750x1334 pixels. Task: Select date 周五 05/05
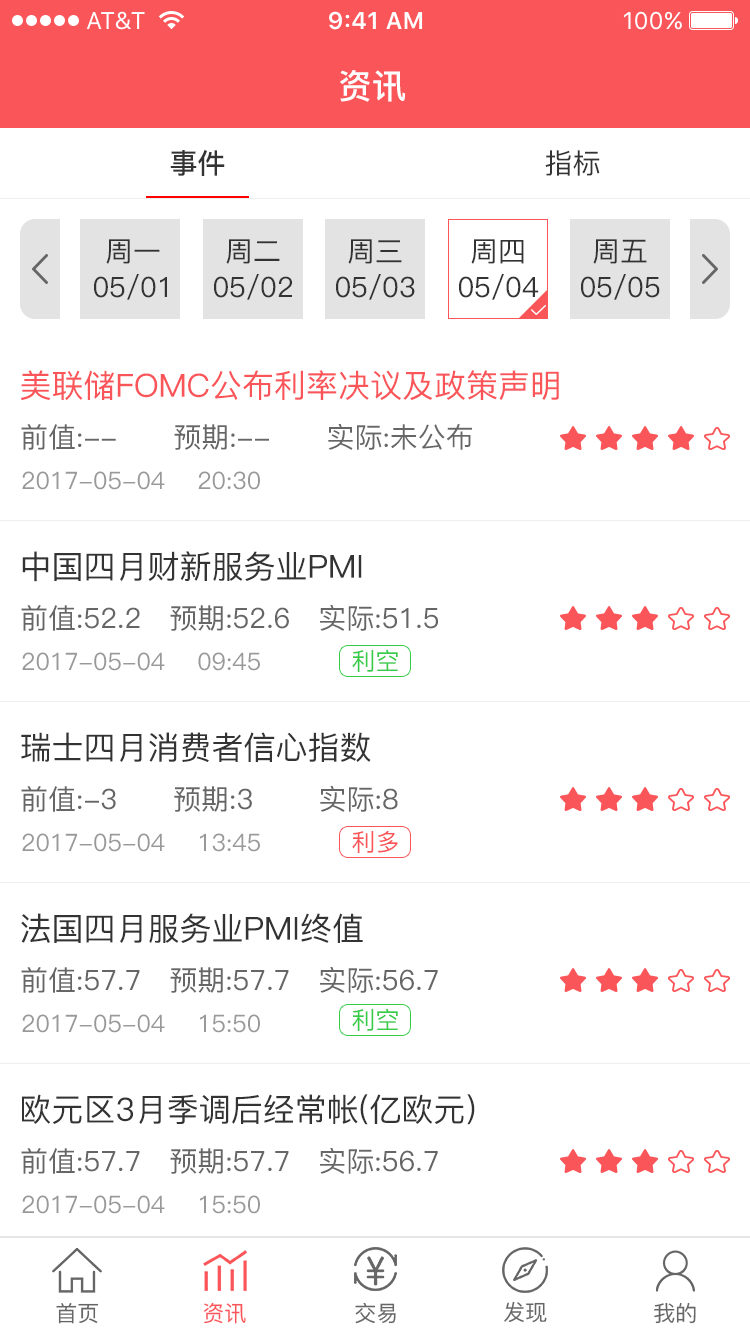(x=620, y=269)
